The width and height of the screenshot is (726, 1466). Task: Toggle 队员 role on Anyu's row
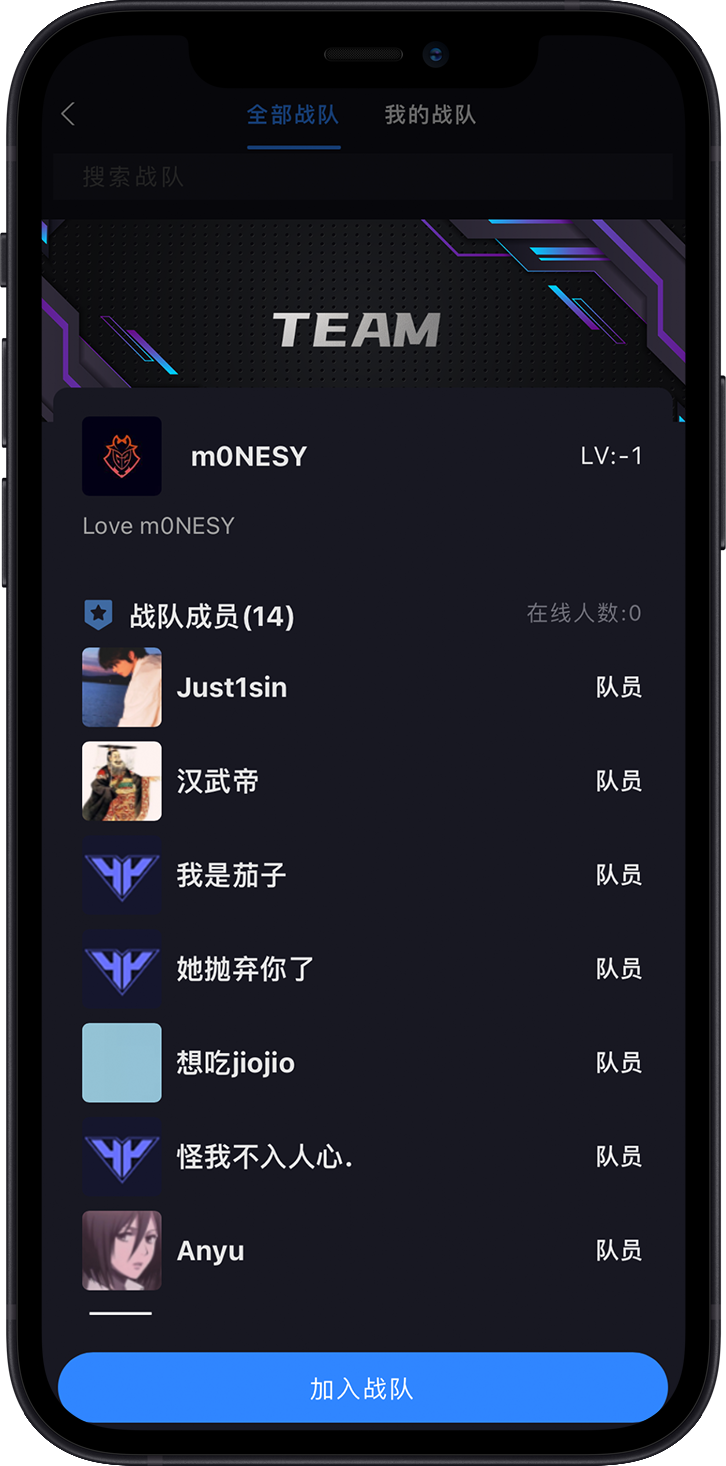(619, 1250)
